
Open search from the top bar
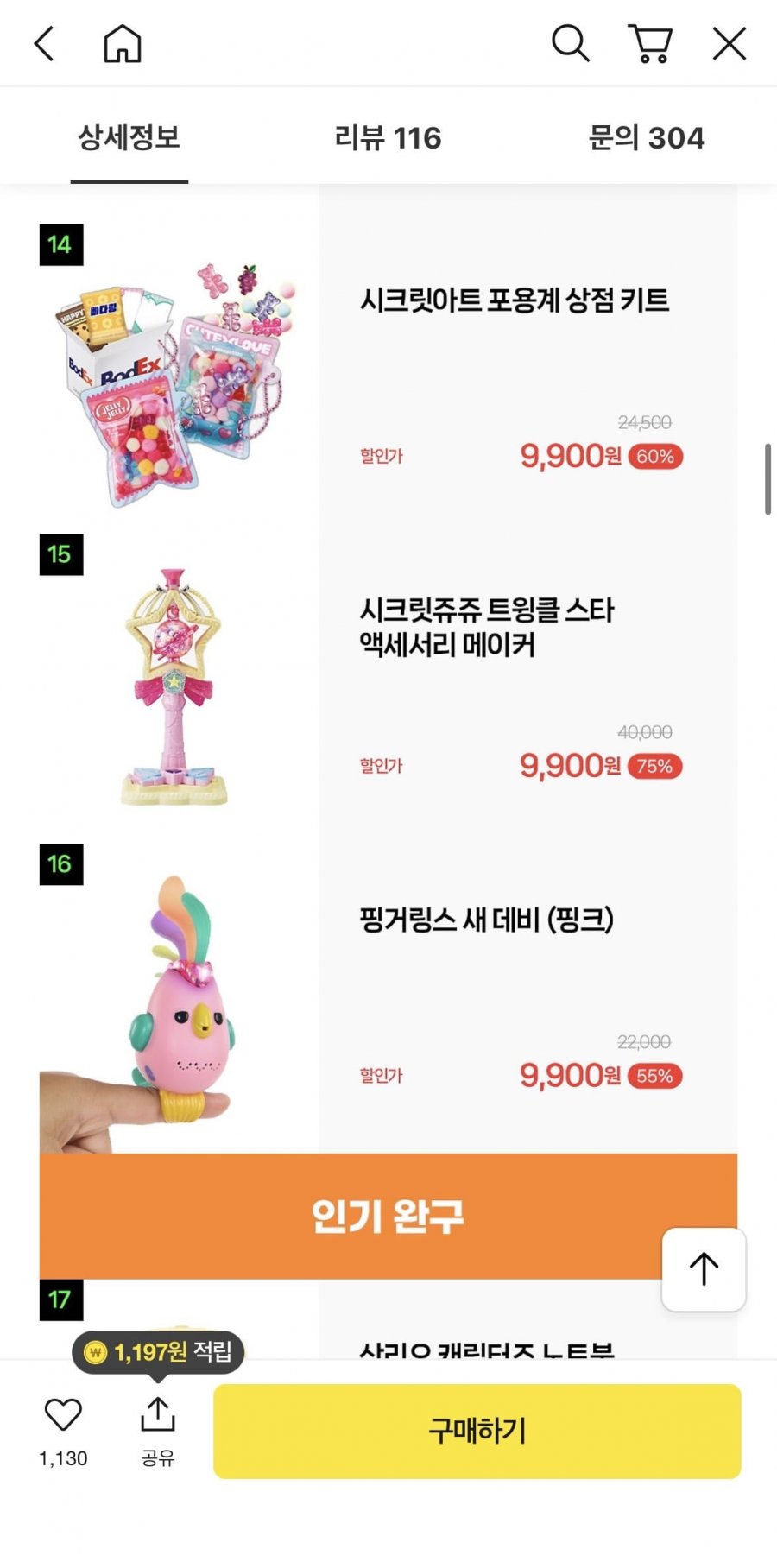[571, 43]
